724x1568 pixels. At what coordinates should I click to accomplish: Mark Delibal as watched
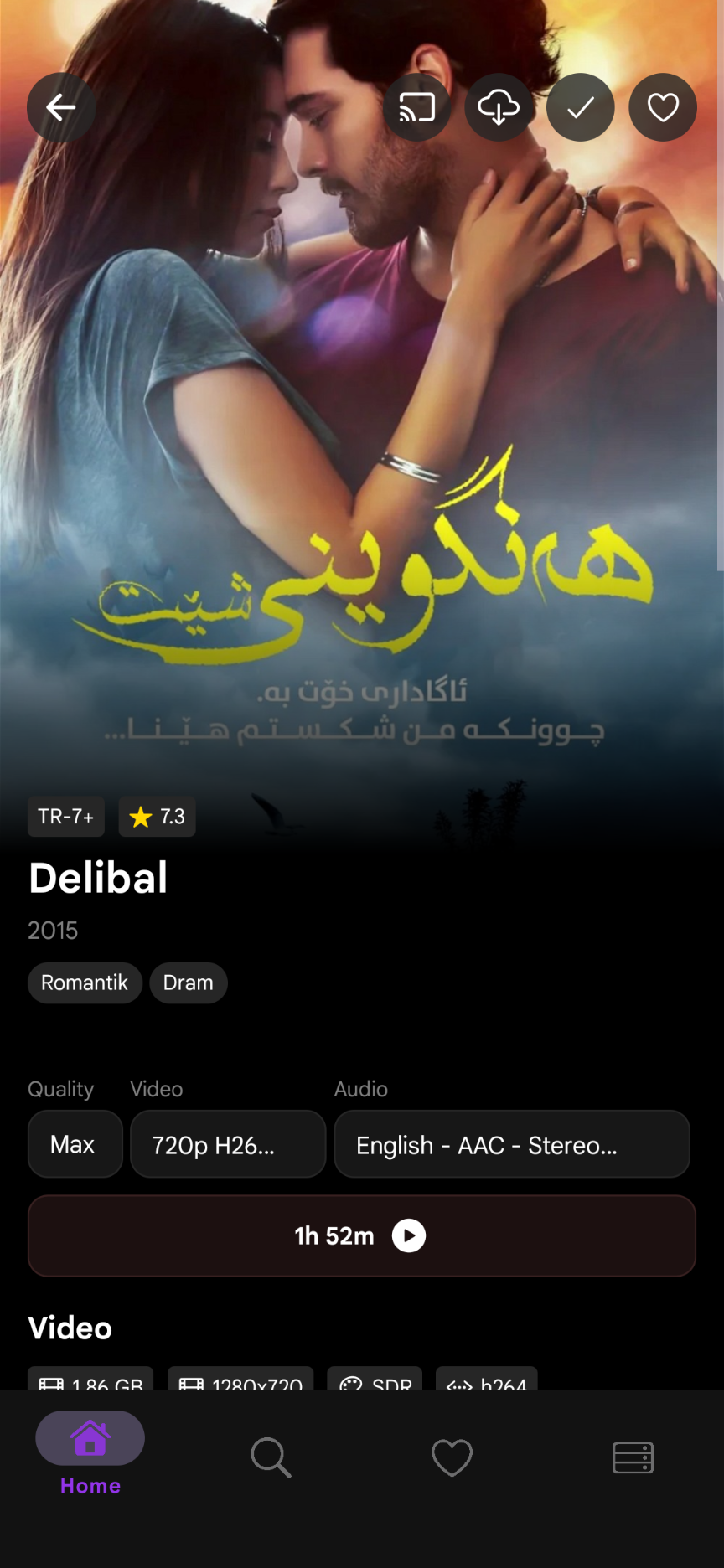tap(581, 107)
